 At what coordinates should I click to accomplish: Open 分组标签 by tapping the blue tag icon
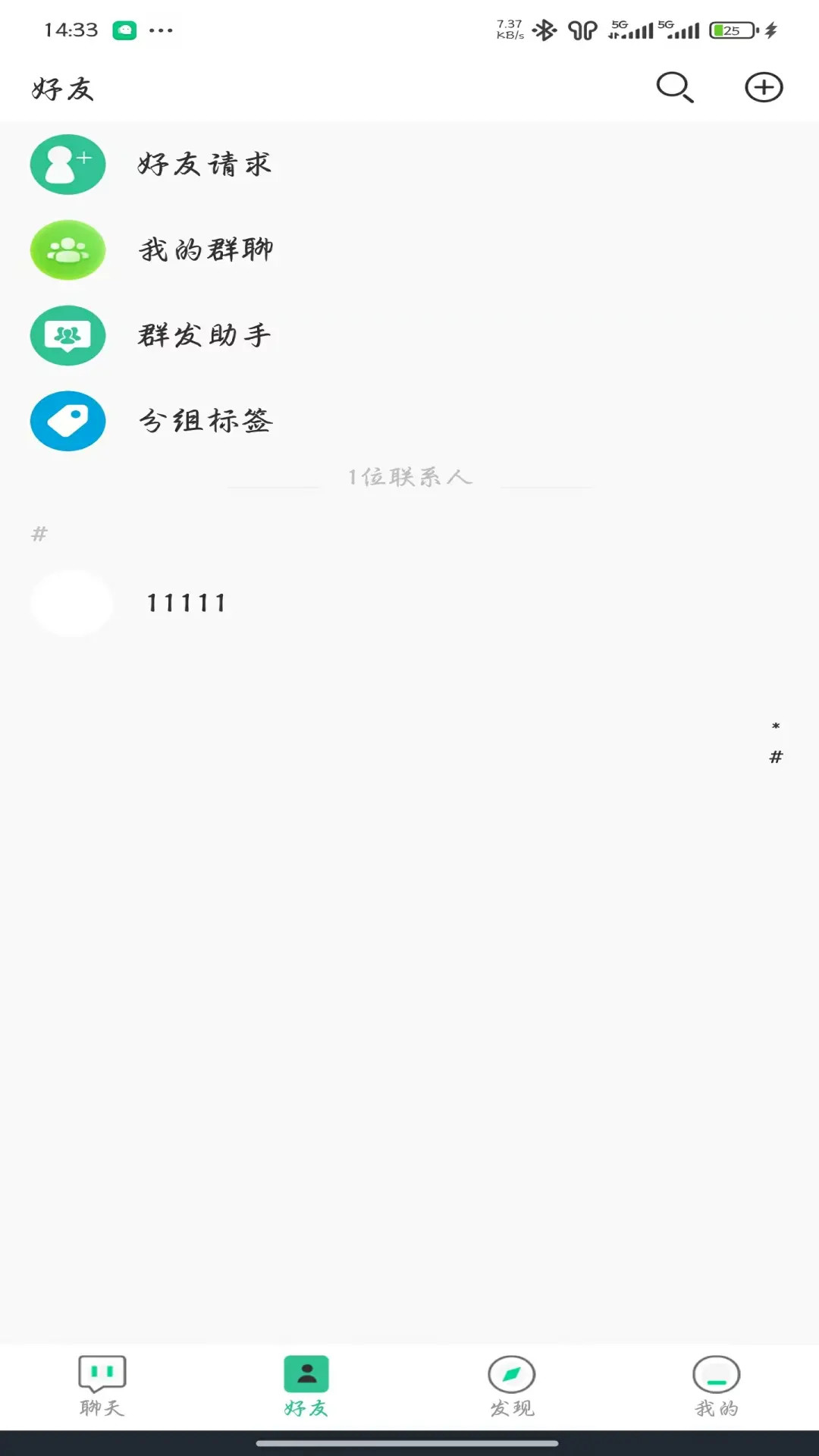click(67, 422)
